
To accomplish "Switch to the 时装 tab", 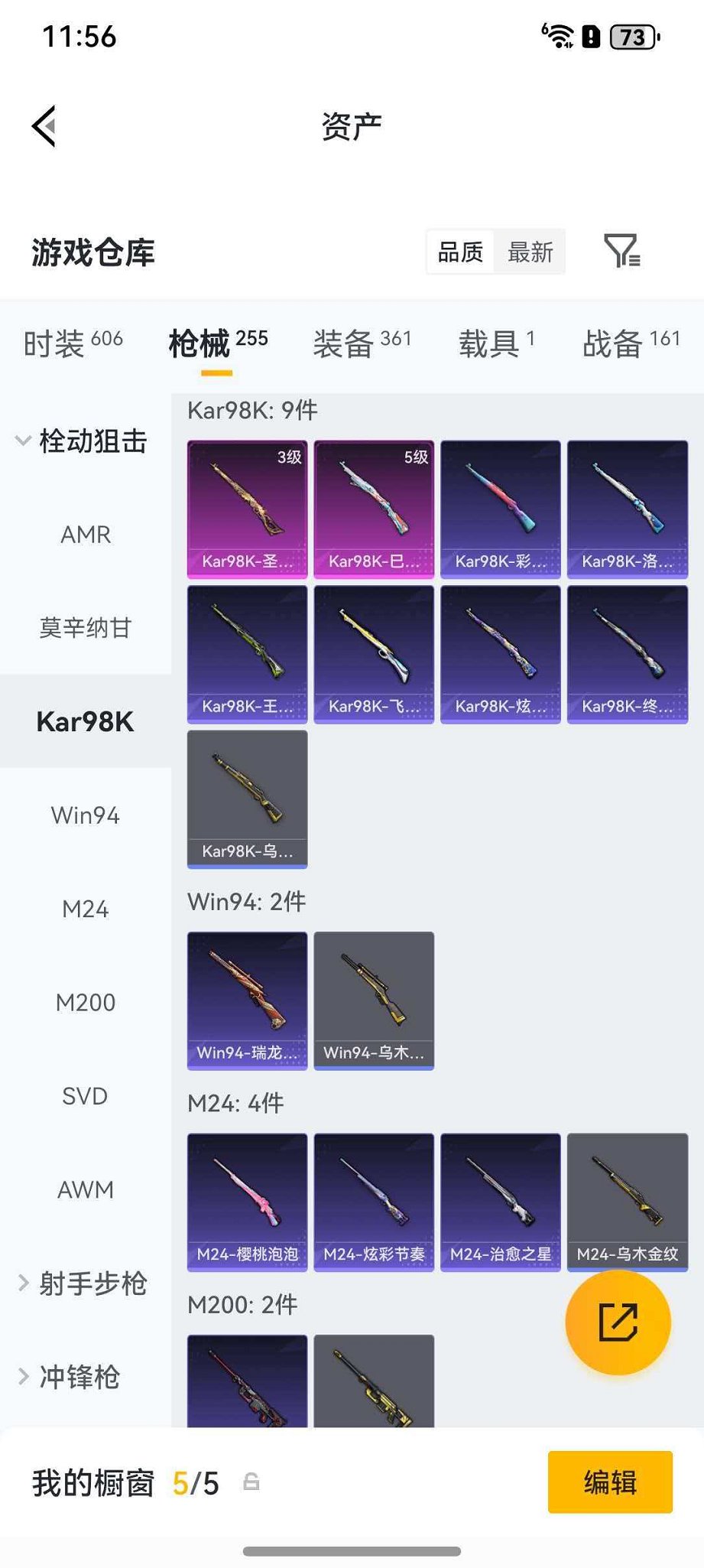I will tap(73, 343).
